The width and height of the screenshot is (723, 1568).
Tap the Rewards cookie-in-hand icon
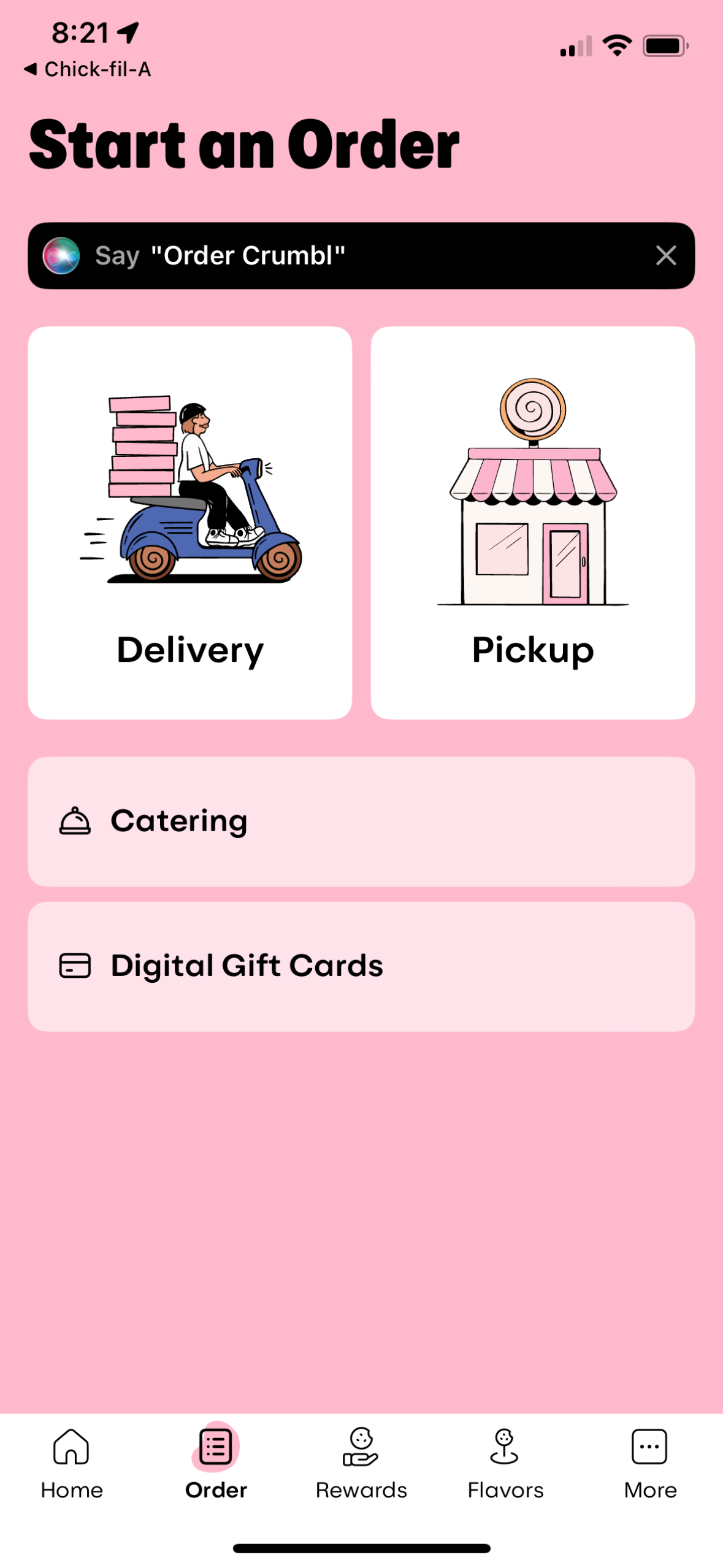361,1446
